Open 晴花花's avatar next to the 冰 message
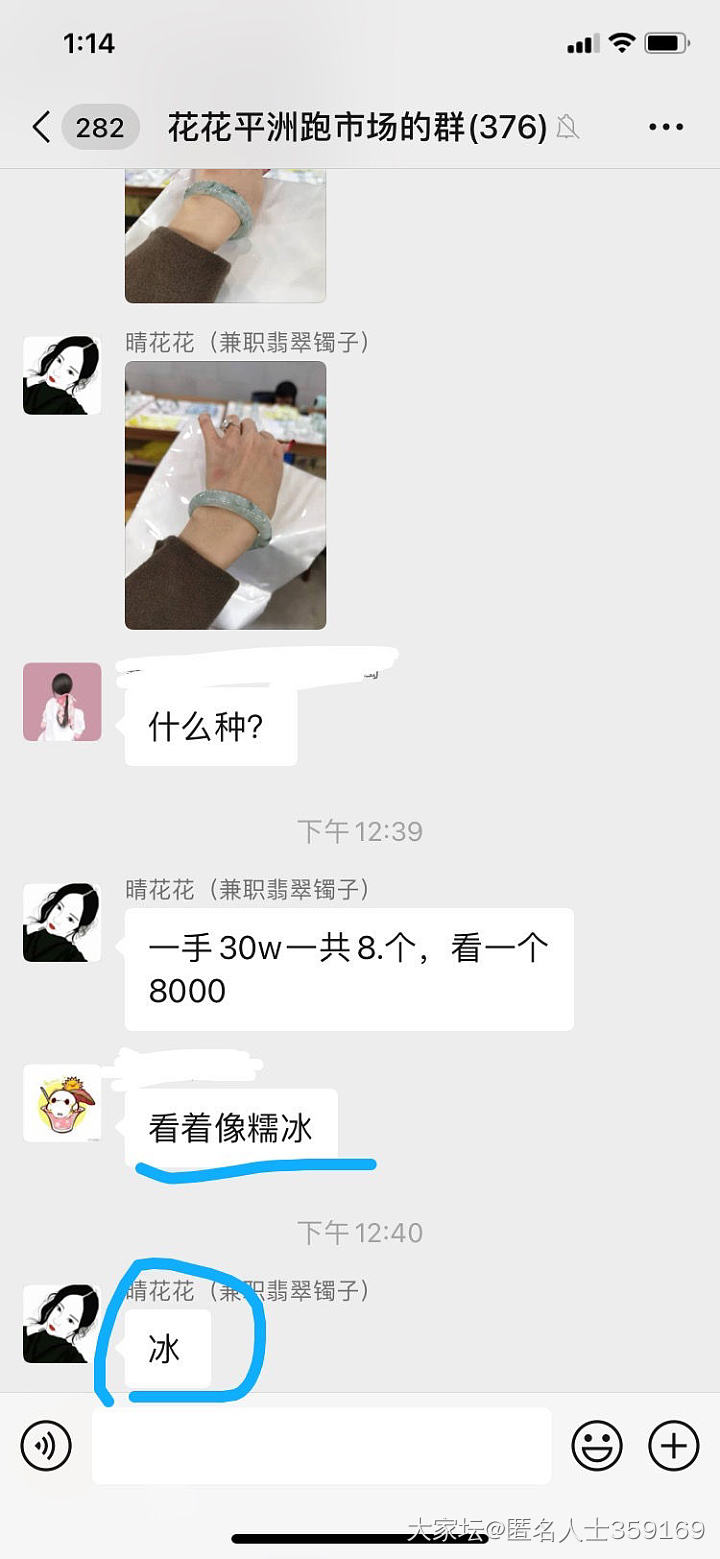 [62, 1324]
